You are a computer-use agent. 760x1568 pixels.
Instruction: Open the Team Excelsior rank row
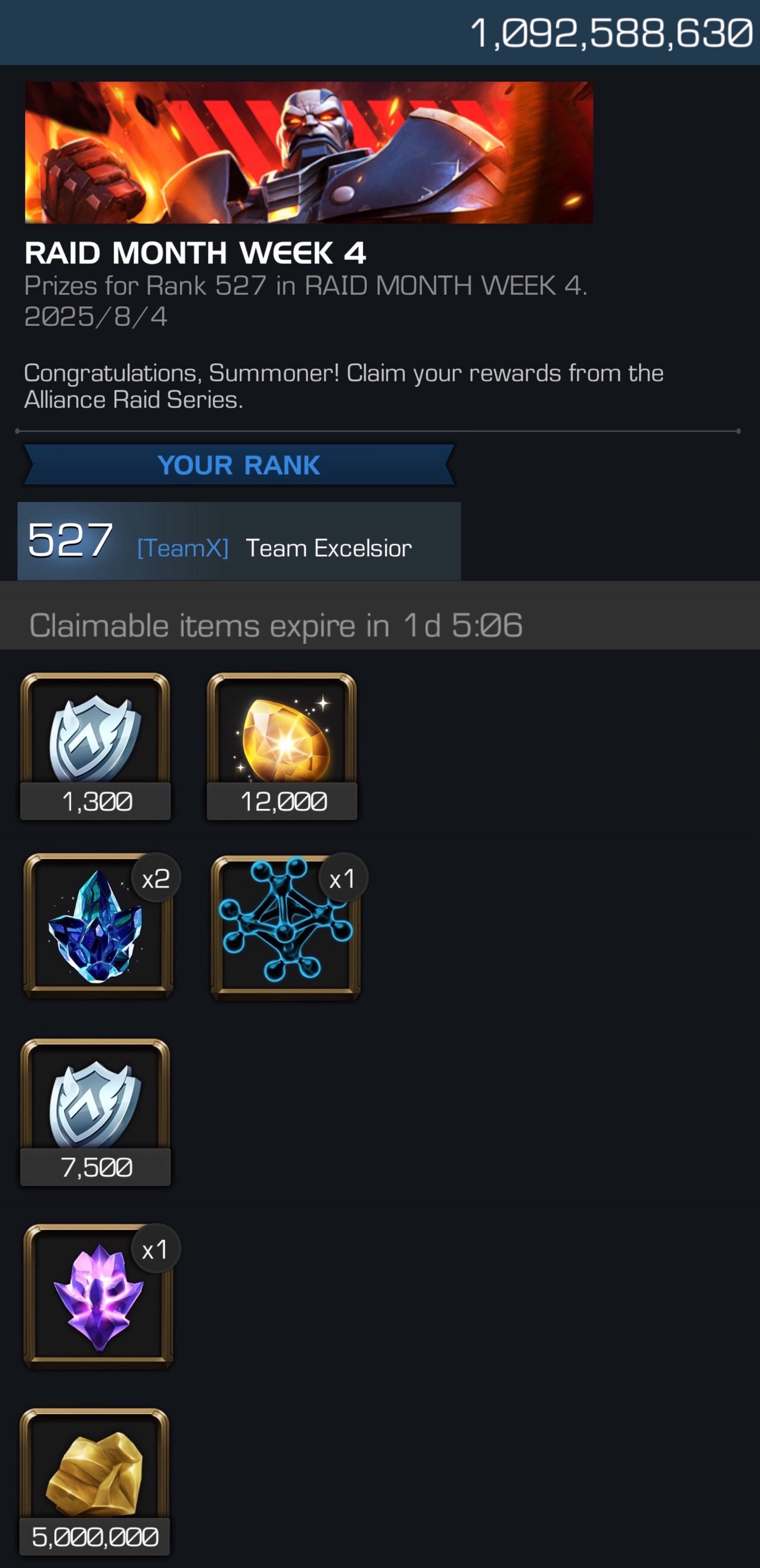coord(239,541)
